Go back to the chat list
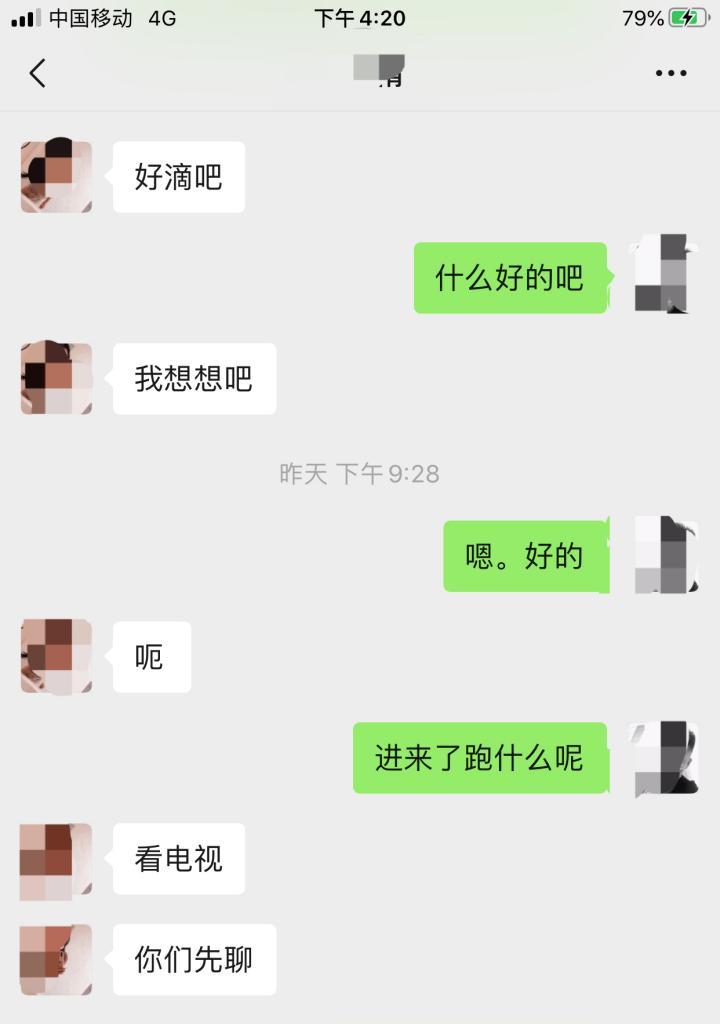The image size is (720, 1024). coord(38,73)
